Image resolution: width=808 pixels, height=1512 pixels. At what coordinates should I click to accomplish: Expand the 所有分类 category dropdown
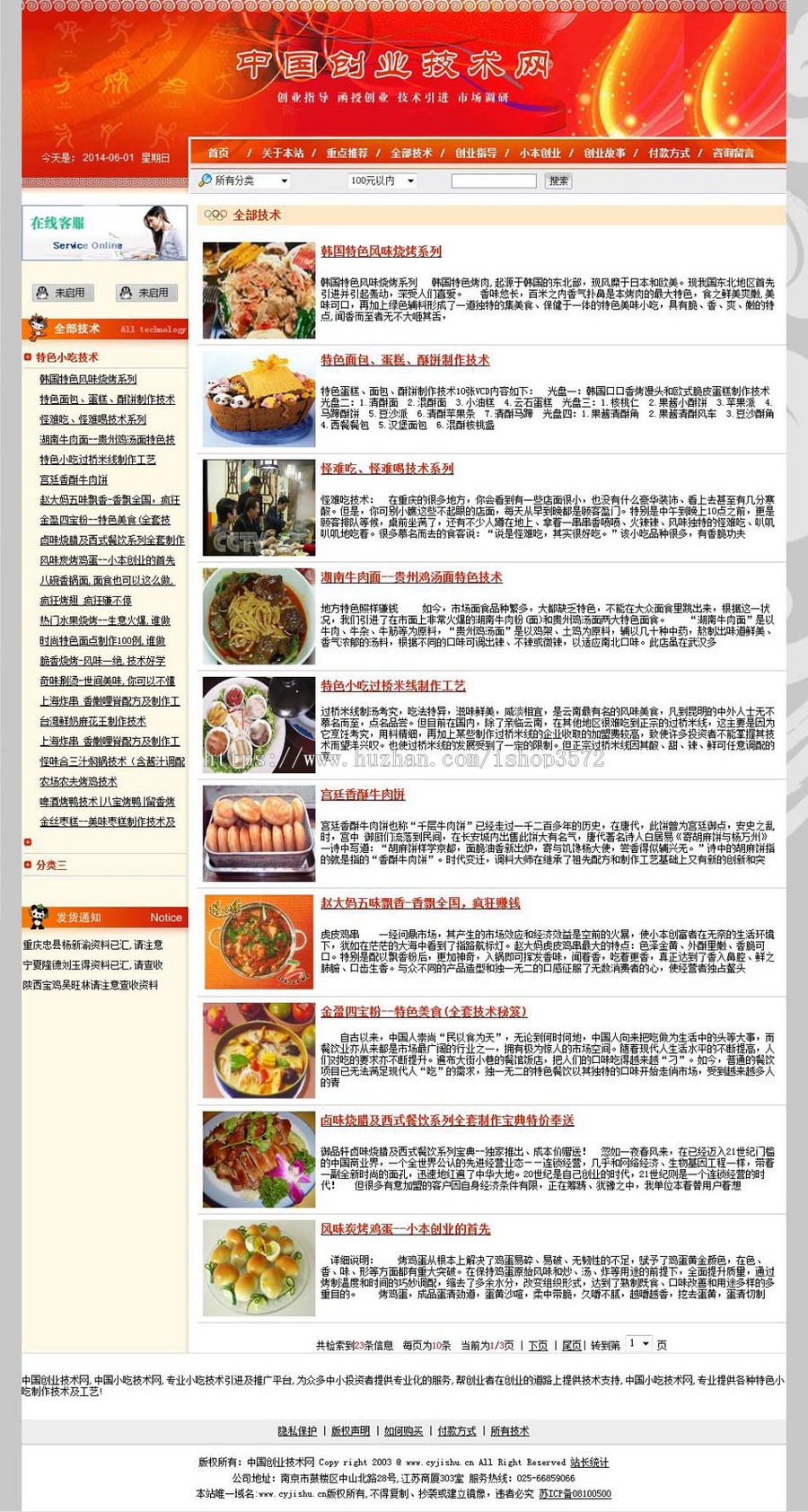click(x=244, y=181)
